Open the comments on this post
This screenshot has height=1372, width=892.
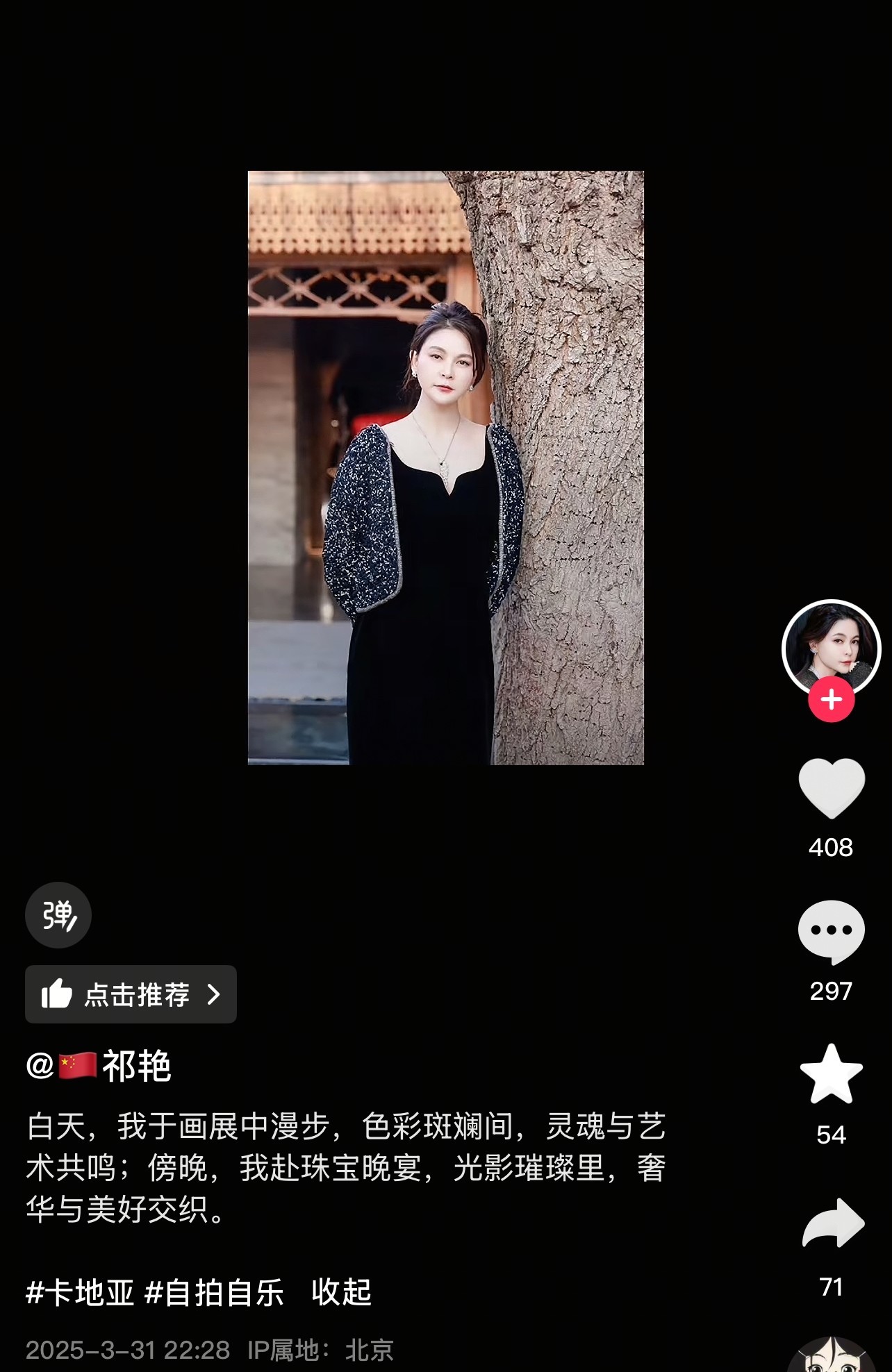[831, 932]
